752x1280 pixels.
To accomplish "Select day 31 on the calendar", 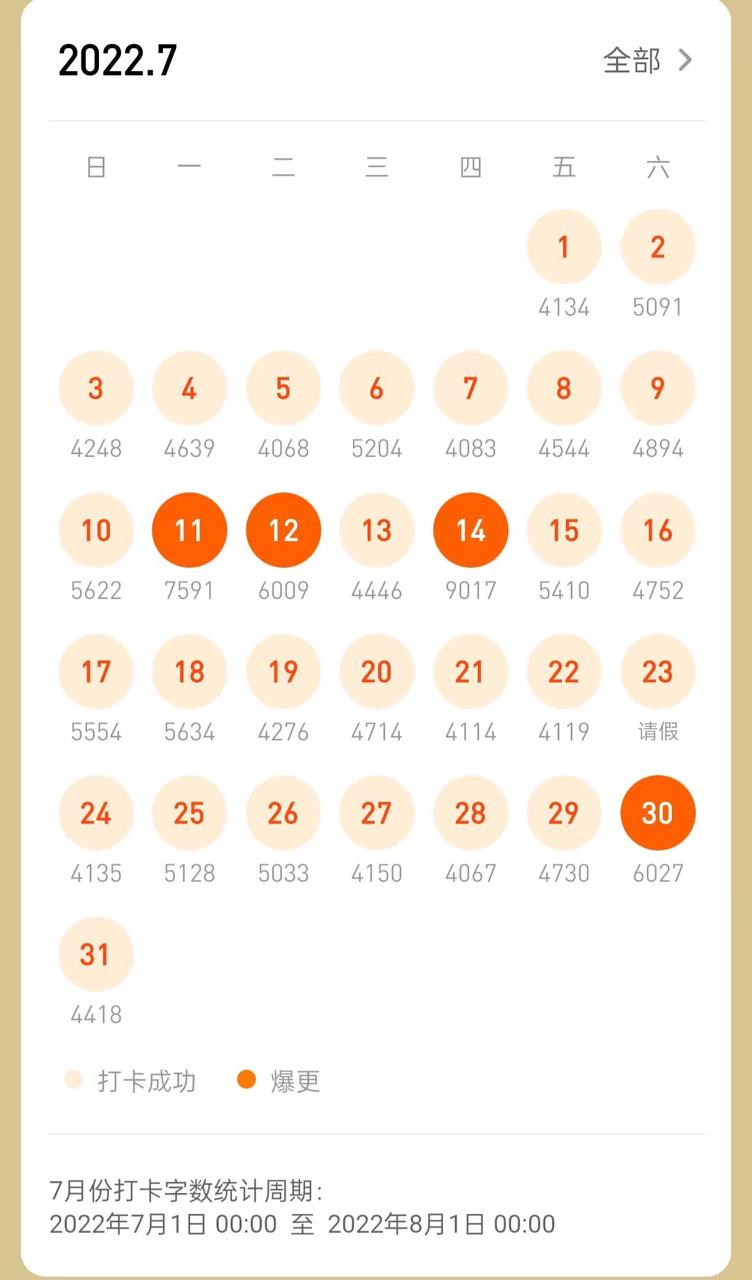I will click(96, 955).
